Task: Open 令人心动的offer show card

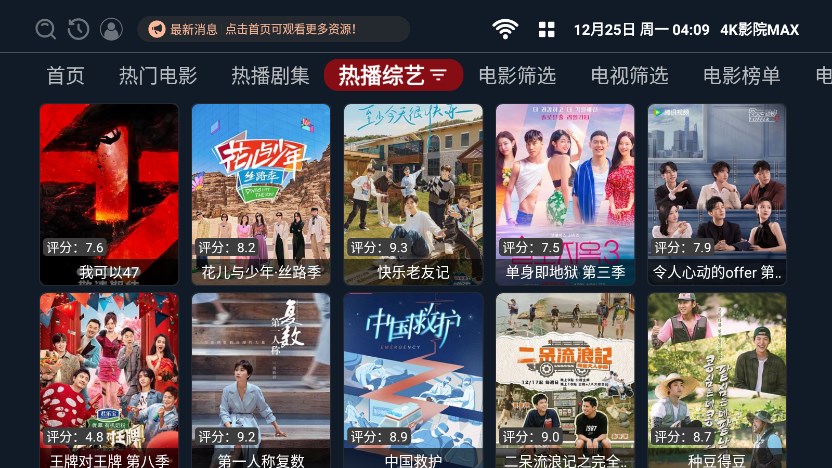Action: coord(717,194)
